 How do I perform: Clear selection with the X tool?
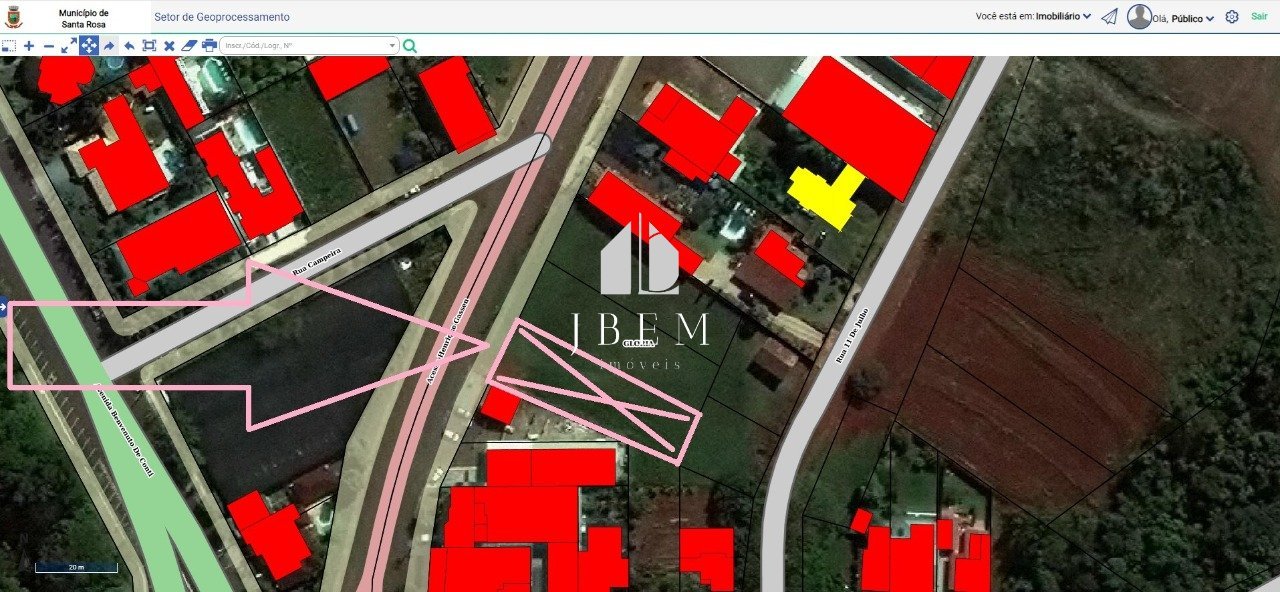tap(169, 46)
